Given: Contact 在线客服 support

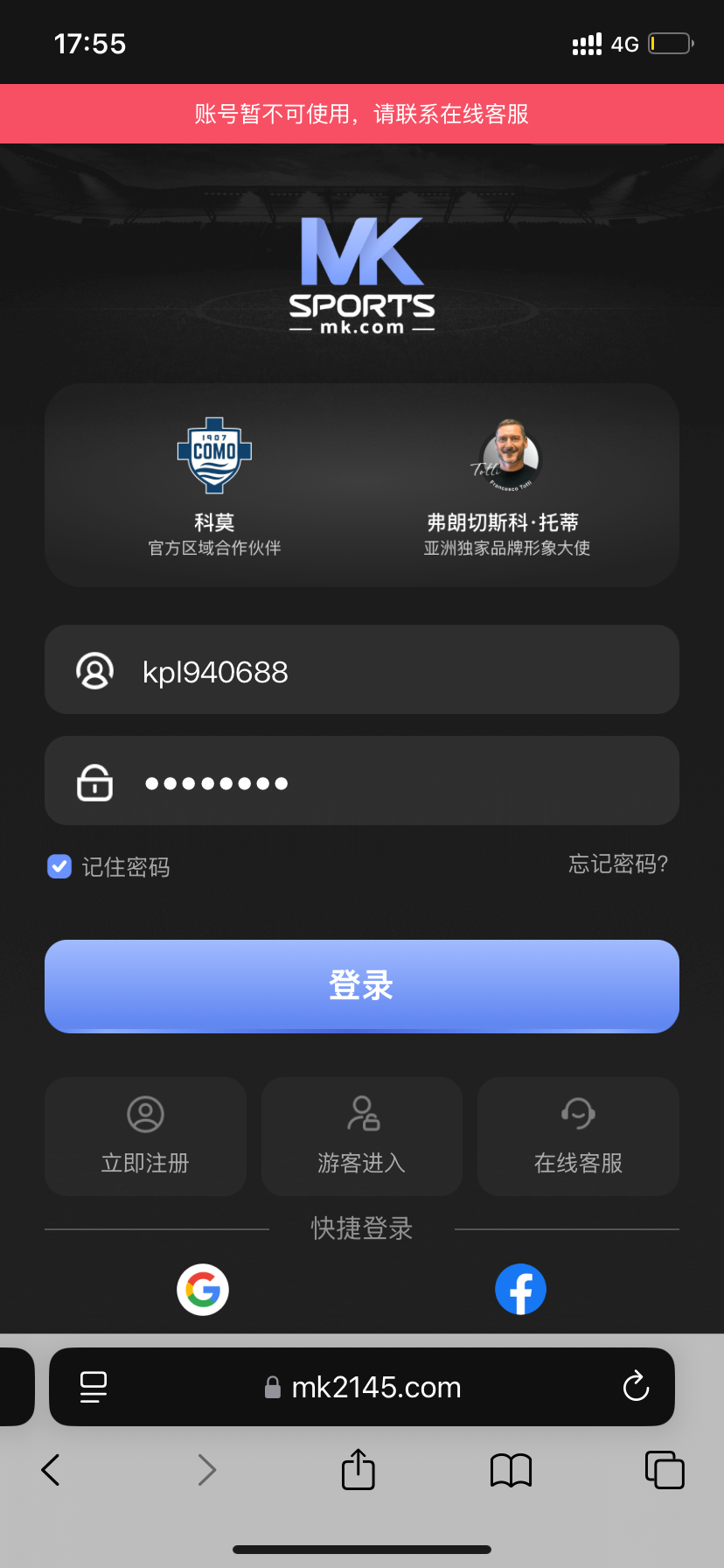Looking at the screenshot, I should (578, 1136).
